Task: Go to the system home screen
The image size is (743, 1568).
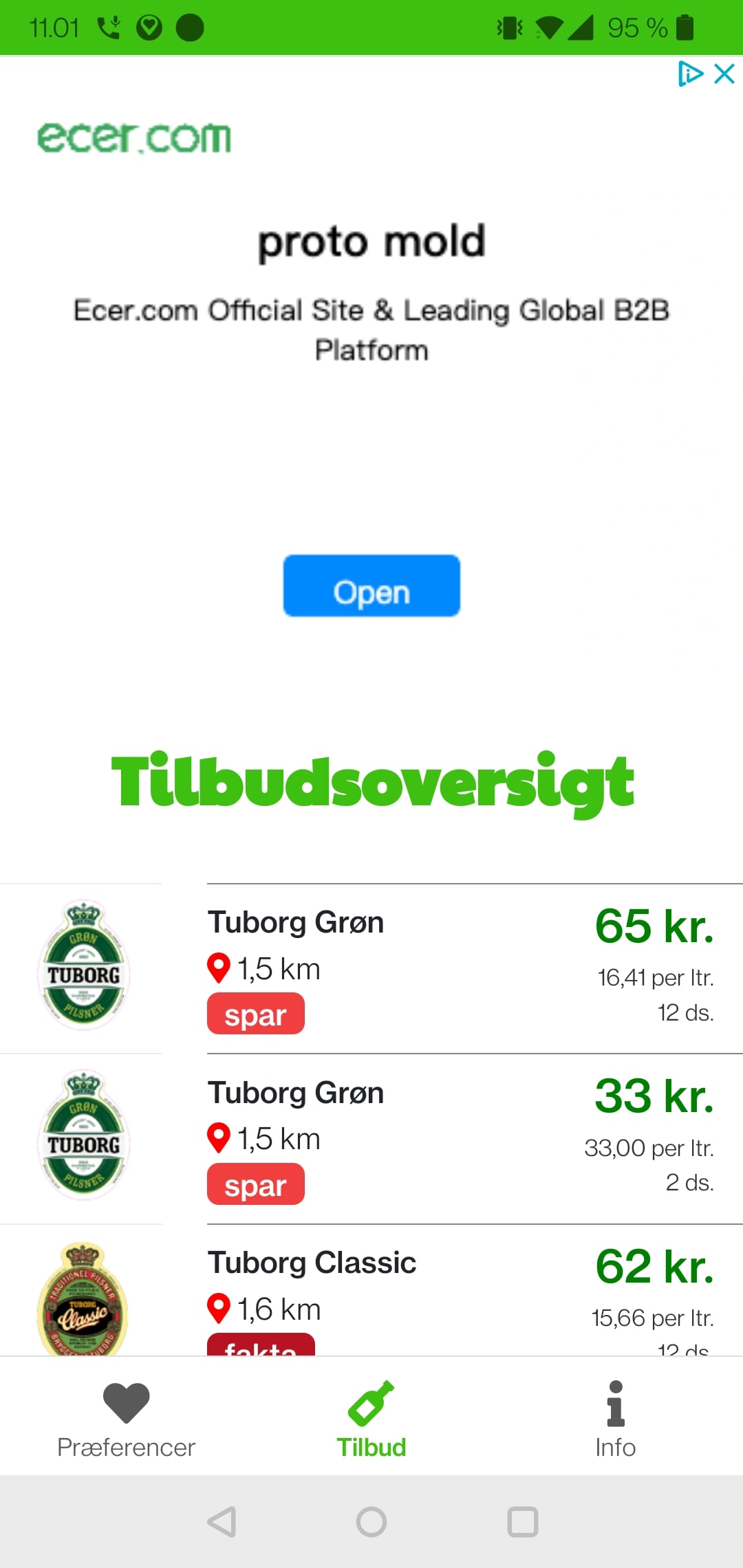Action: [371, 1521]
